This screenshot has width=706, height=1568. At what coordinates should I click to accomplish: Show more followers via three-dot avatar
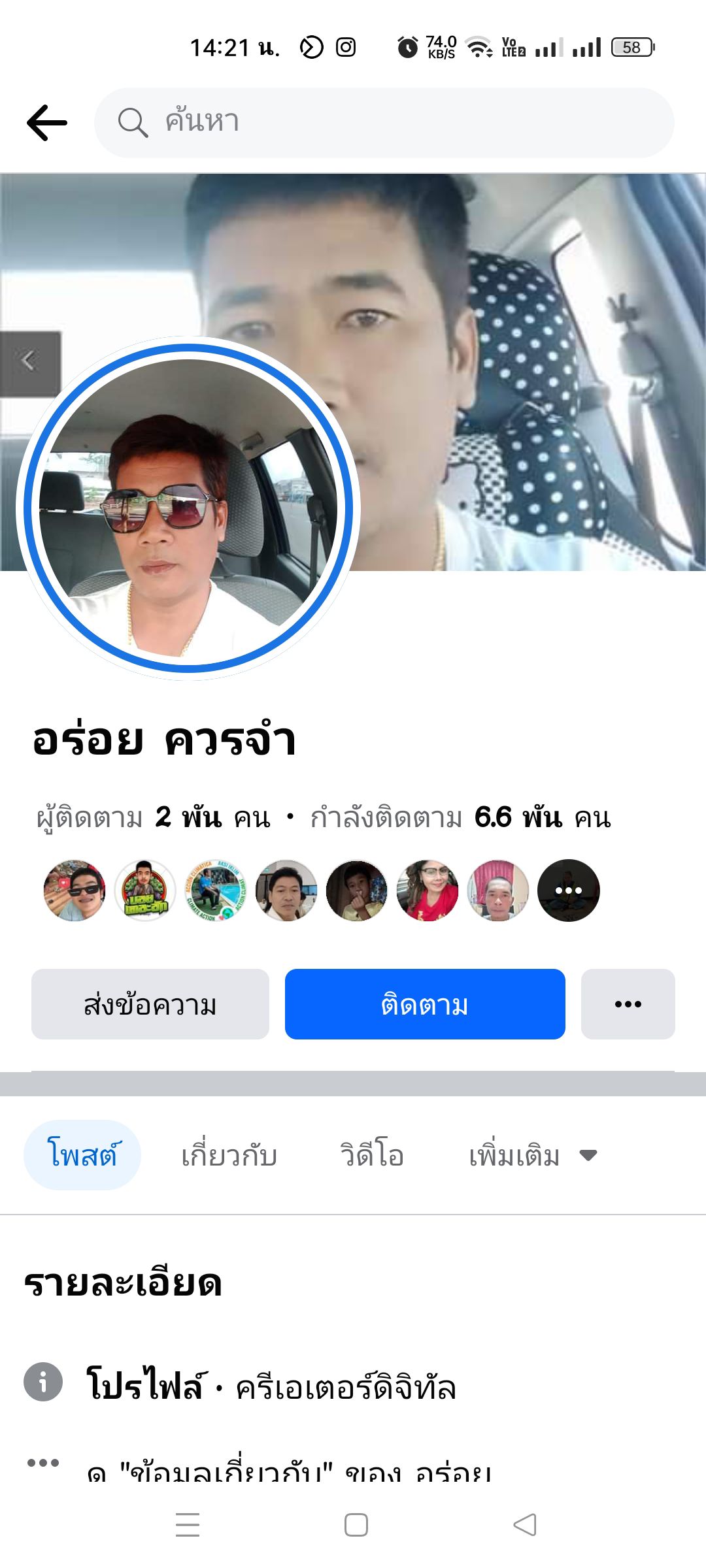coord(568,890)
